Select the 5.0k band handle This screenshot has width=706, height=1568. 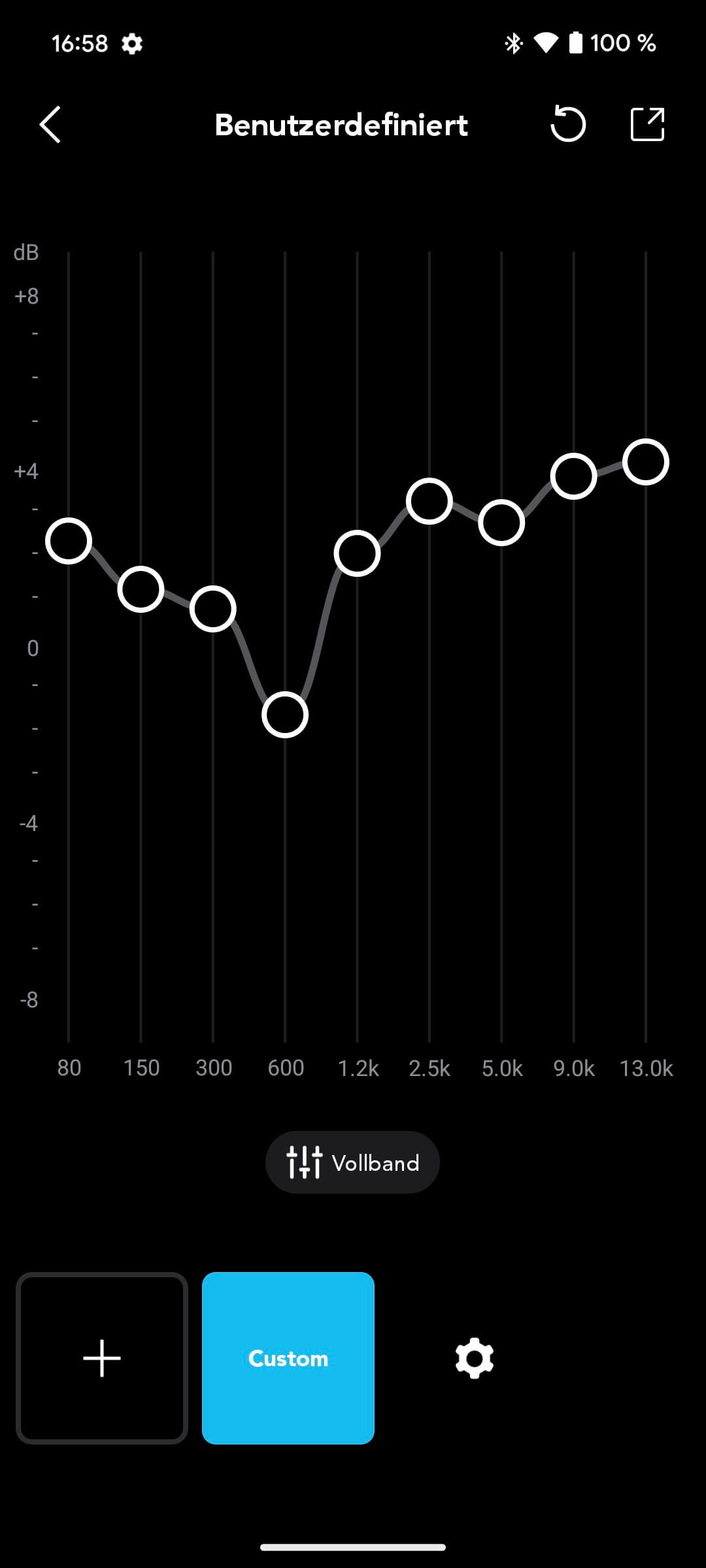click(x=501, y=523)
